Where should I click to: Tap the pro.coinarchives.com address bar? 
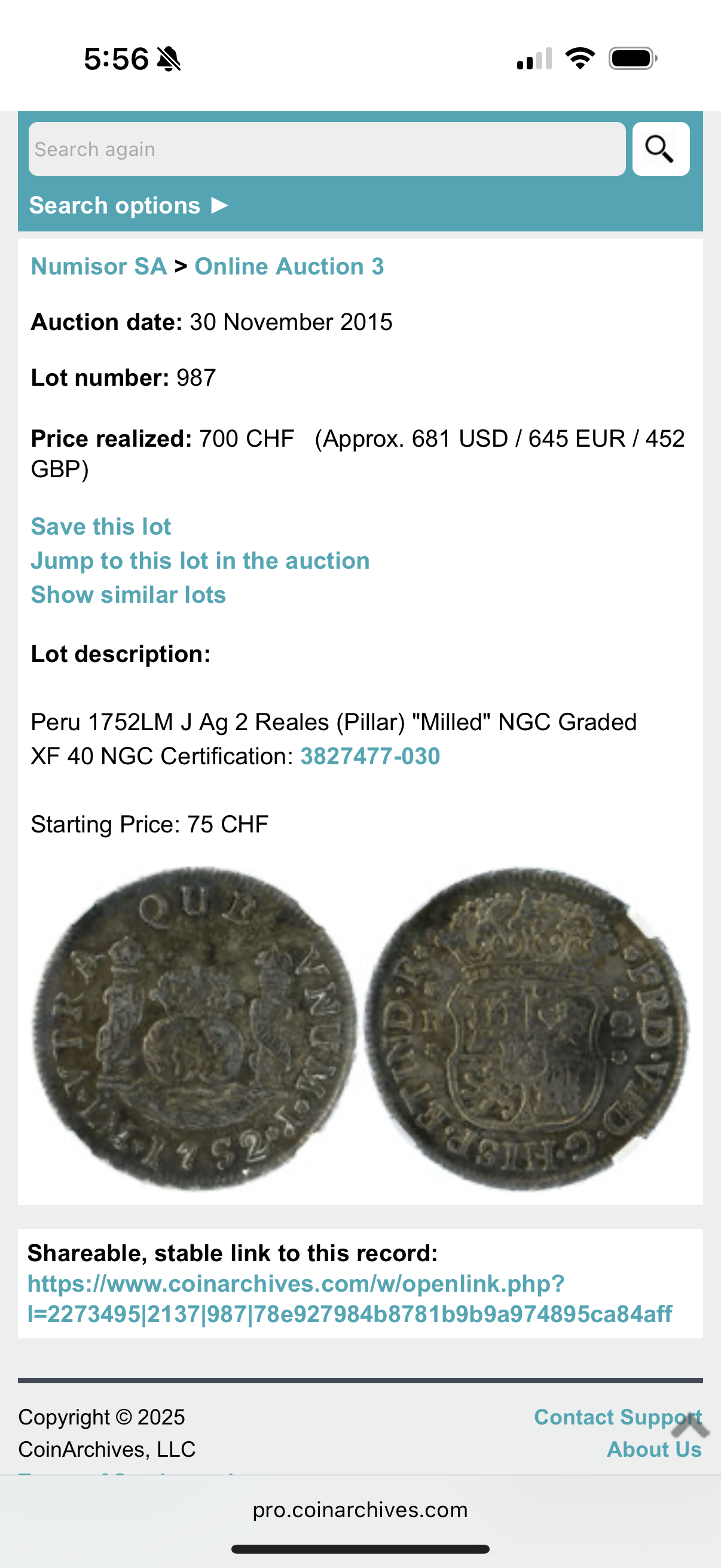[360, 1509]
